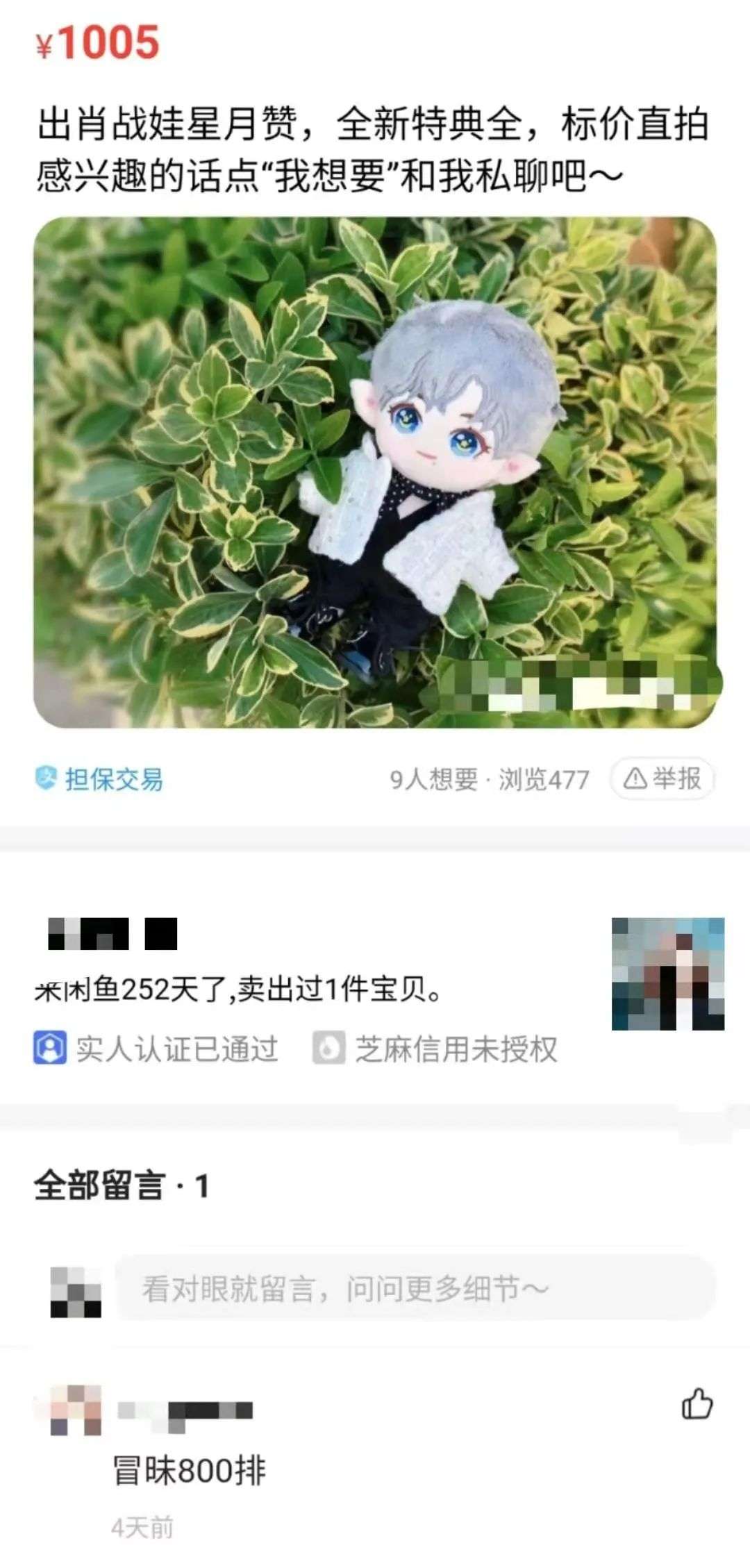Viewport: 750px width, 1568px height.
Task: Like the comment 冒昧800排
Action: click(697, 1404)
